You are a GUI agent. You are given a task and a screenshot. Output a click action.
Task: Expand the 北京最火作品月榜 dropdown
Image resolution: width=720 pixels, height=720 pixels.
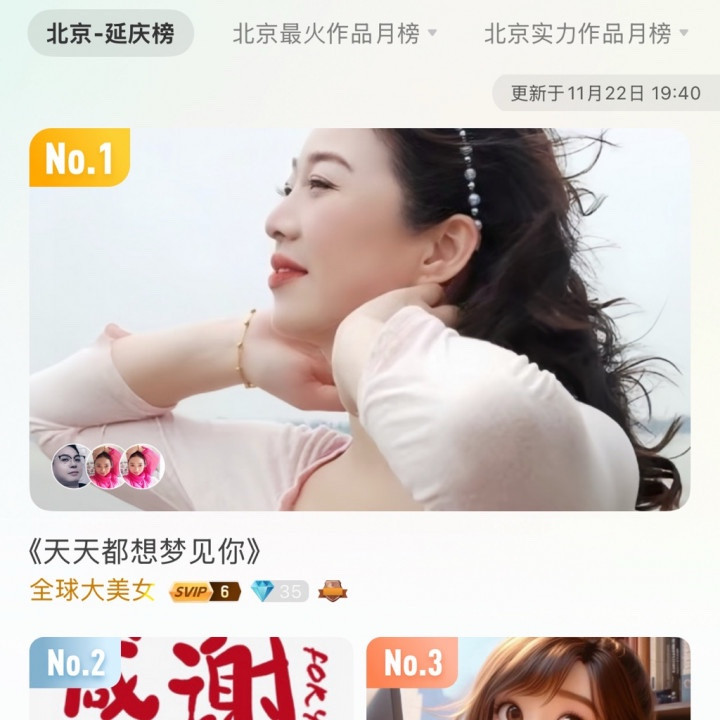(x=334, y=34)
